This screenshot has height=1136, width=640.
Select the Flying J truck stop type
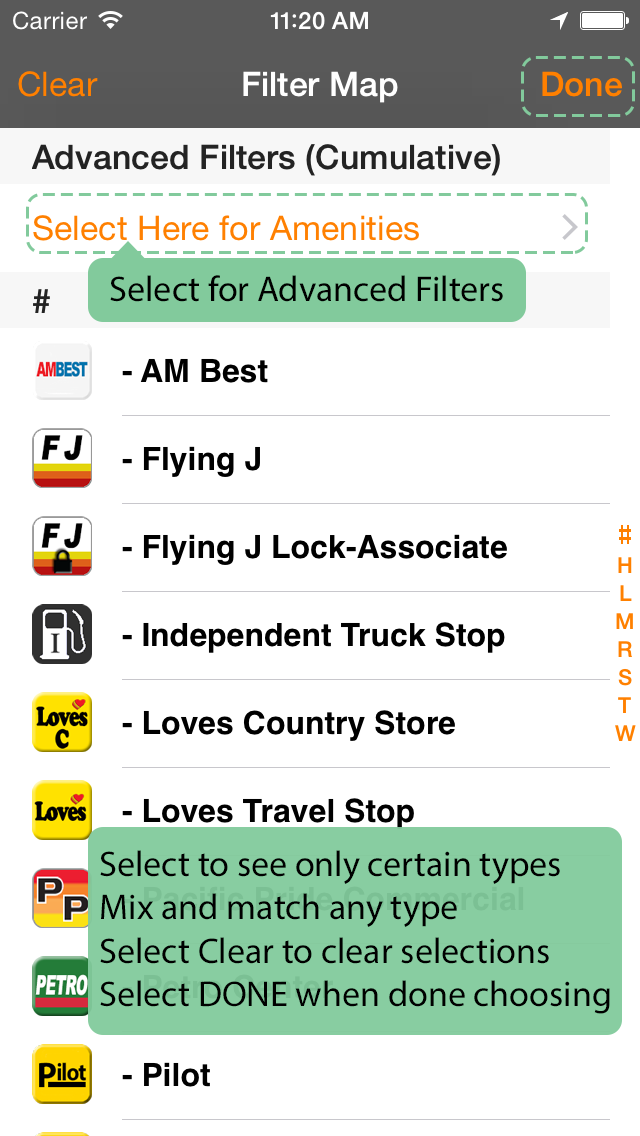coord(305,459)
